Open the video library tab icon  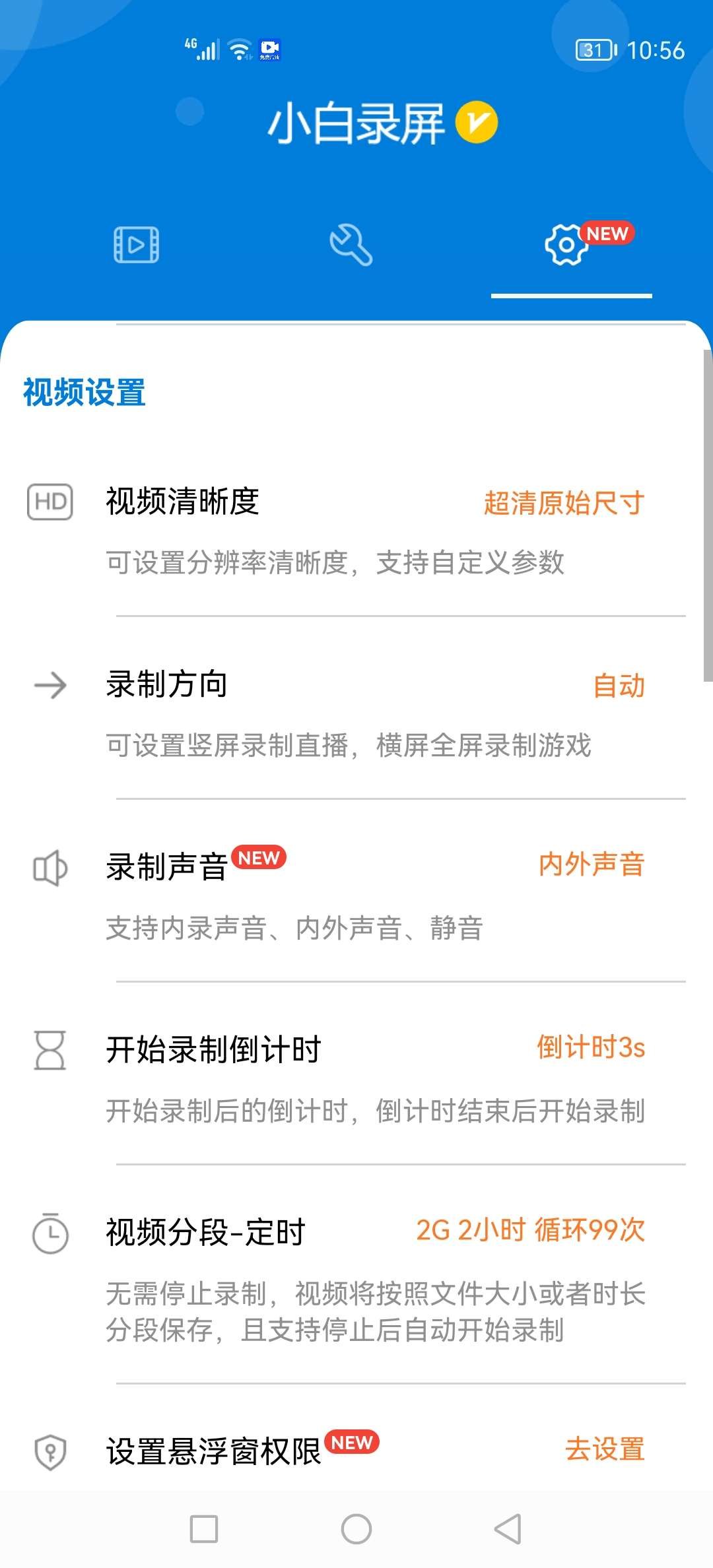pos(137,244)
